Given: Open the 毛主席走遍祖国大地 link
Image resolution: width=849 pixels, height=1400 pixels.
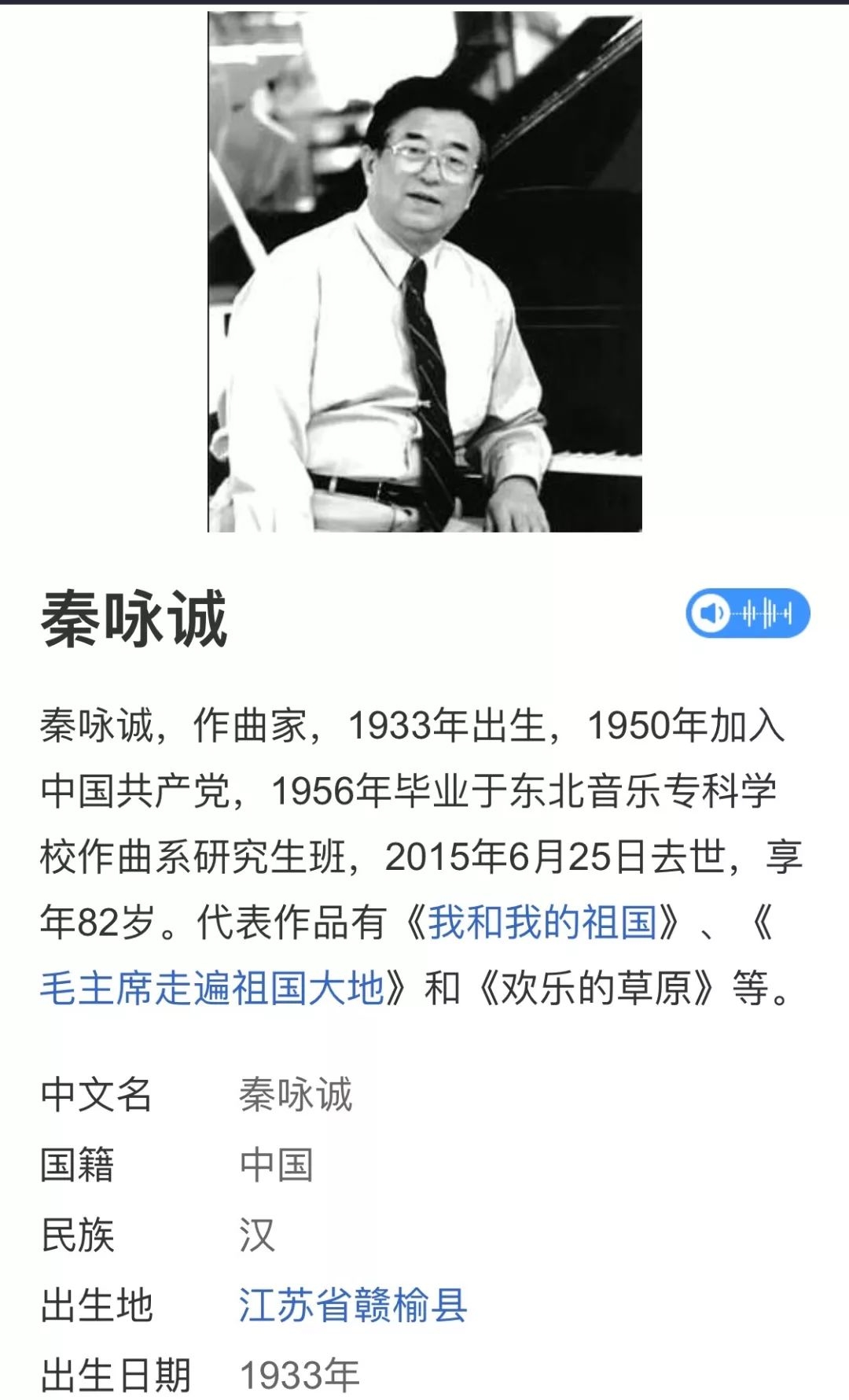Looking at the screenshot, I should pos(212,988).
